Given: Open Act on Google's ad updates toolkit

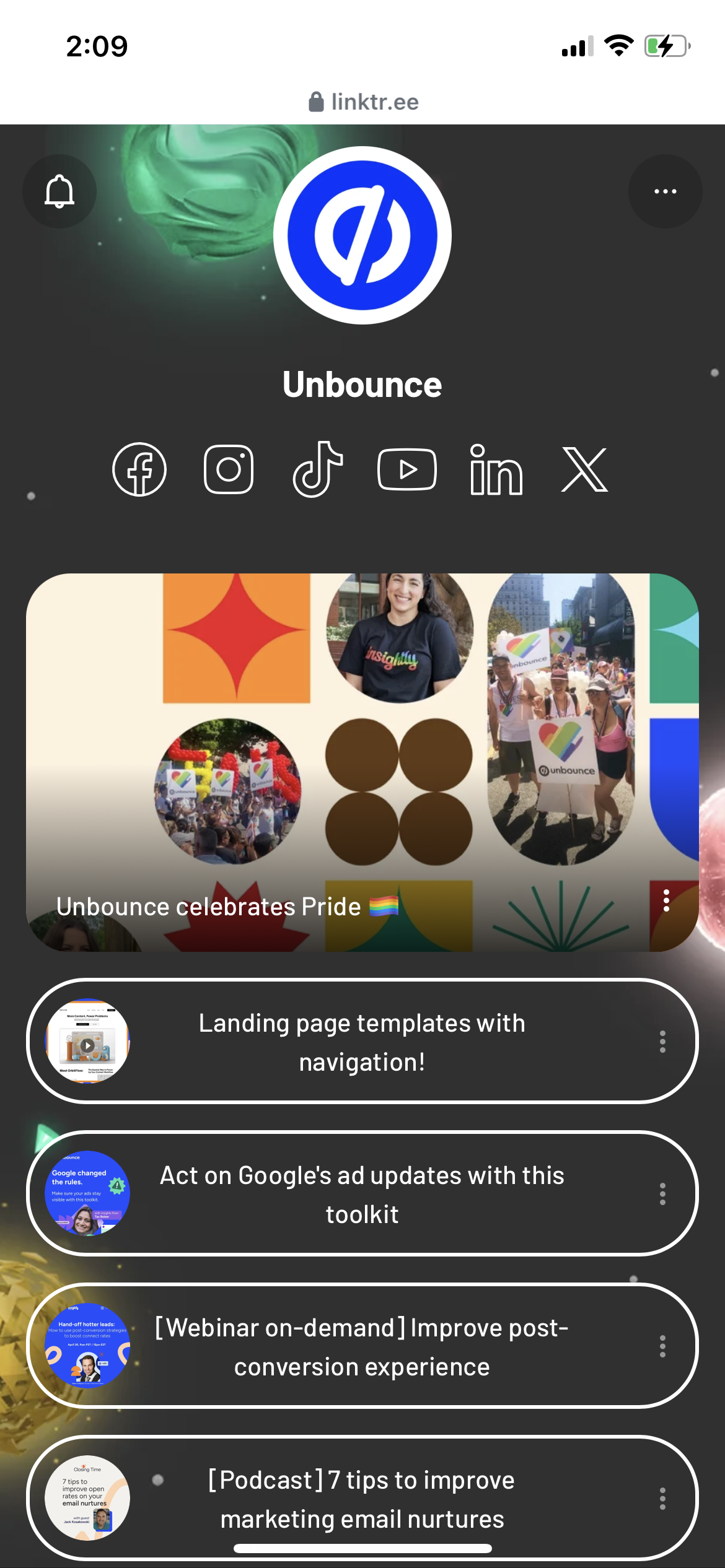Looking at the screenshot, I should pos(362,1194).
